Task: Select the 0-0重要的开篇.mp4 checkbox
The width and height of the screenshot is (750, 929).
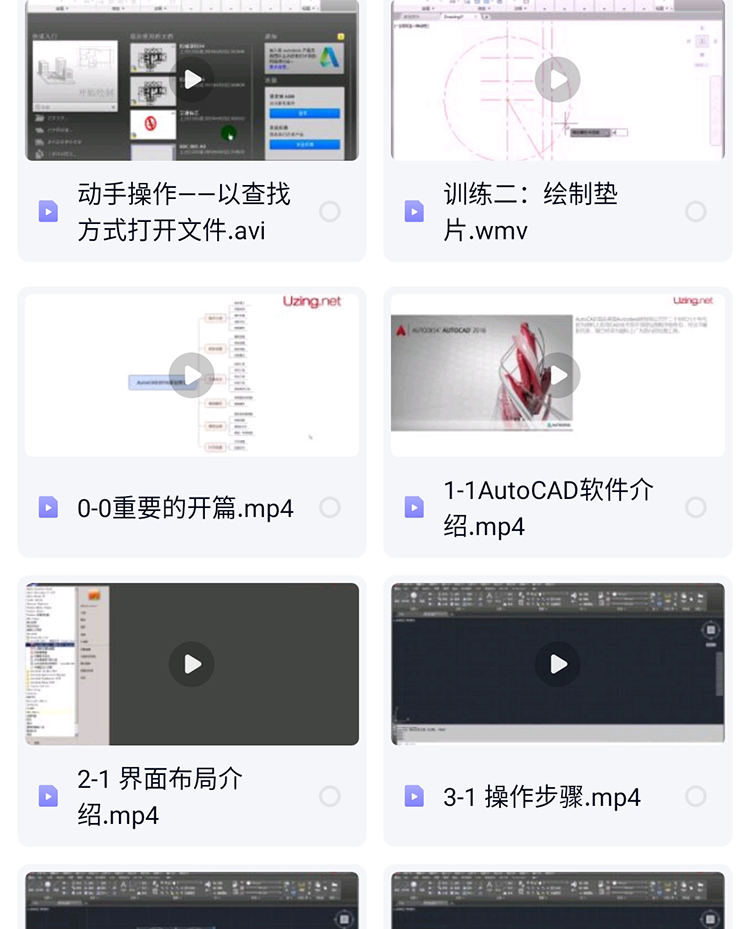Action: tap(330, 508)
